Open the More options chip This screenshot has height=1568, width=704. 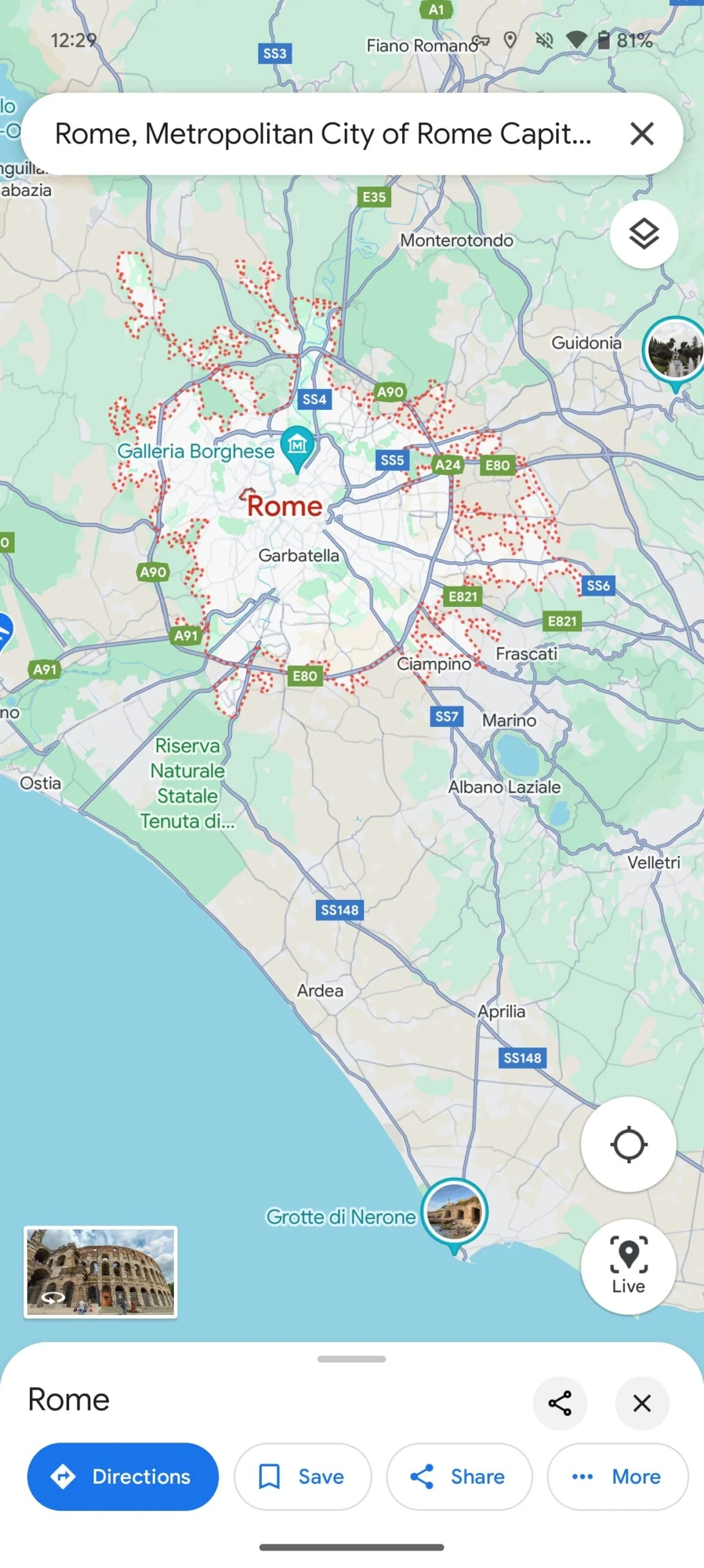617,1476
